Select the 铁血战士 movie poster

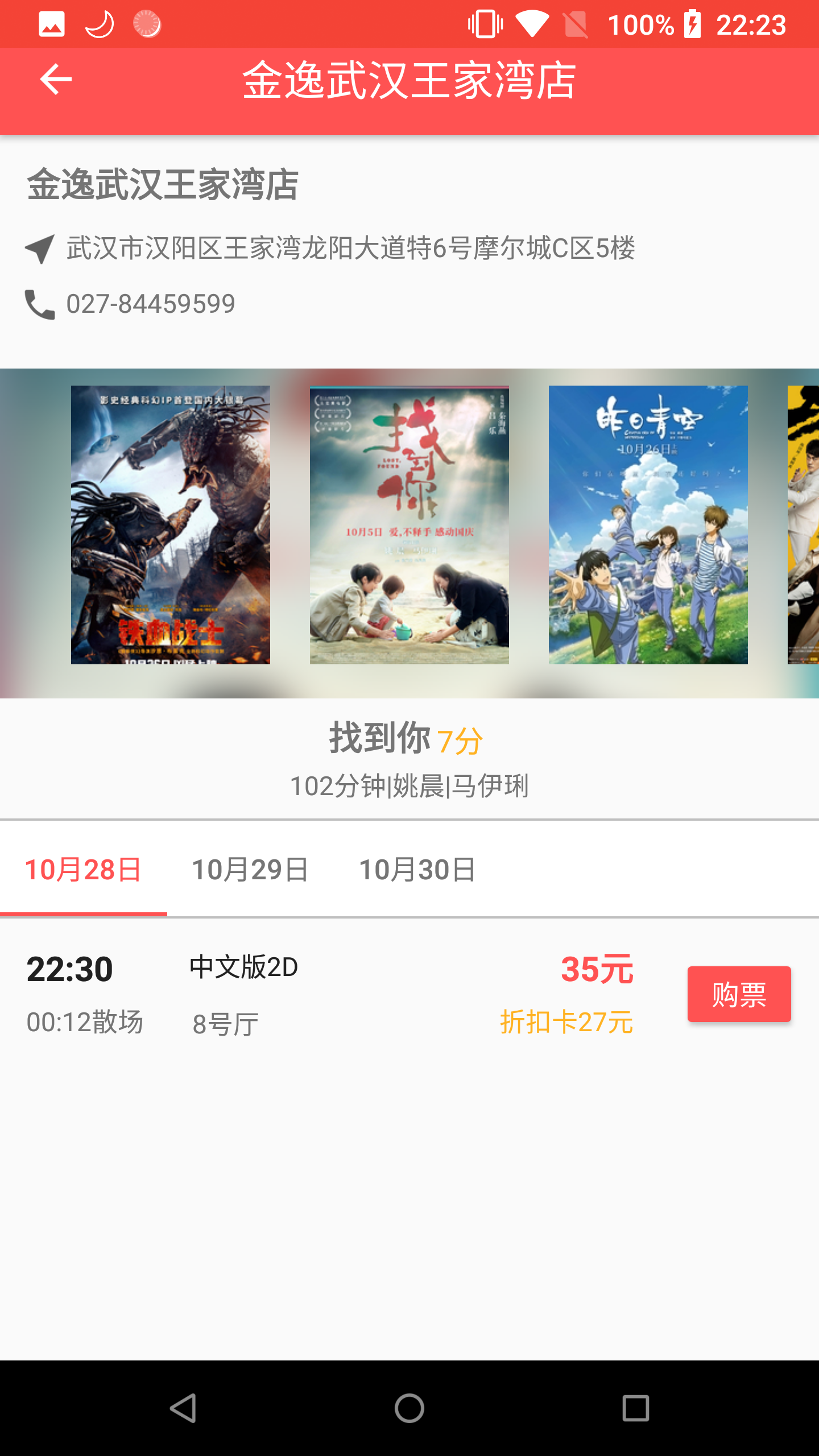(171, 524)
